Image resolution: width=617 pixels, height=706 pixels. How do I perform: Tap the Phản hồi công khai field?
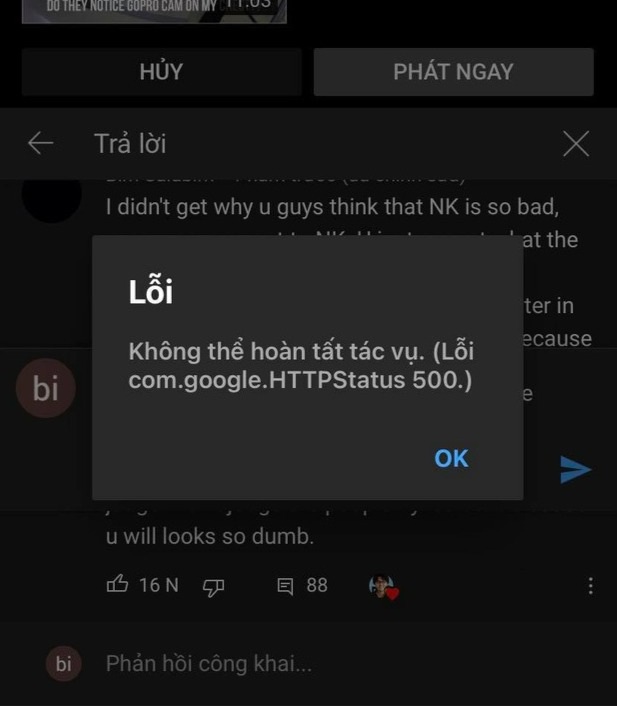[x=300, y=664]
